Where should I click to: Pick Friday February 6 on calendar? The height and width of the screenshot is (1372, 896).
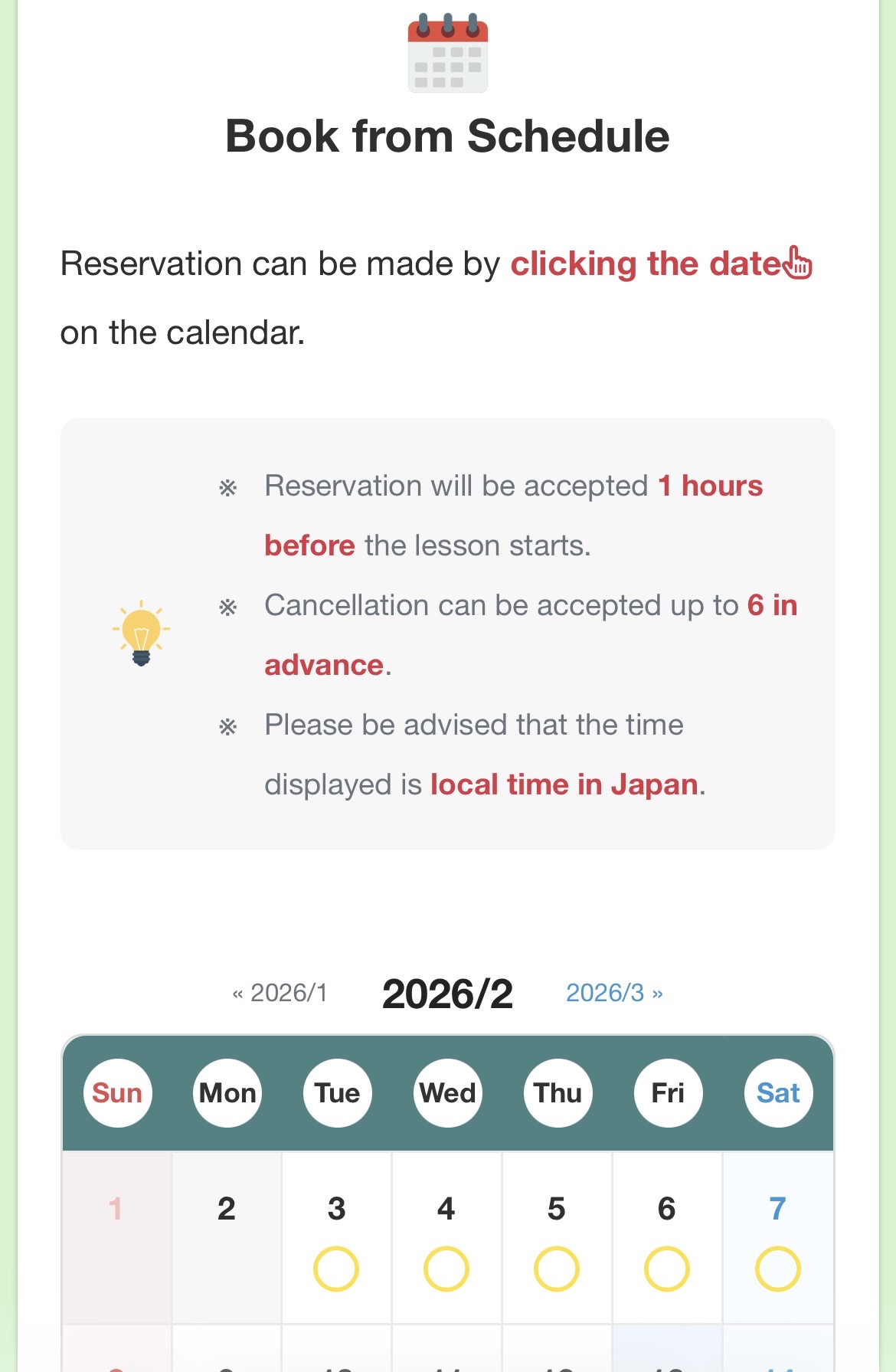coord(667,1239)
